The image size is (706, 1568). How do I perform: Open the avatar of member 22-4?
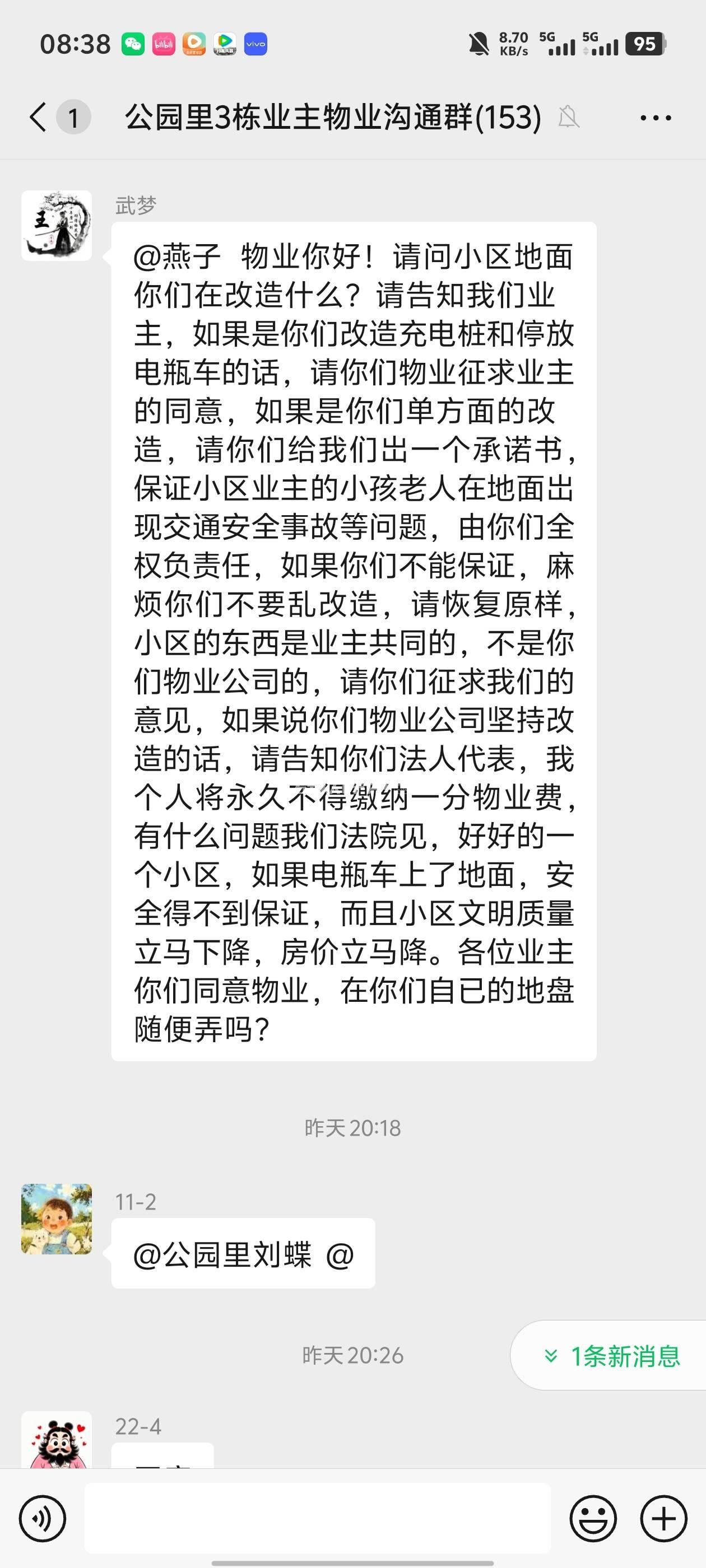57,1441
